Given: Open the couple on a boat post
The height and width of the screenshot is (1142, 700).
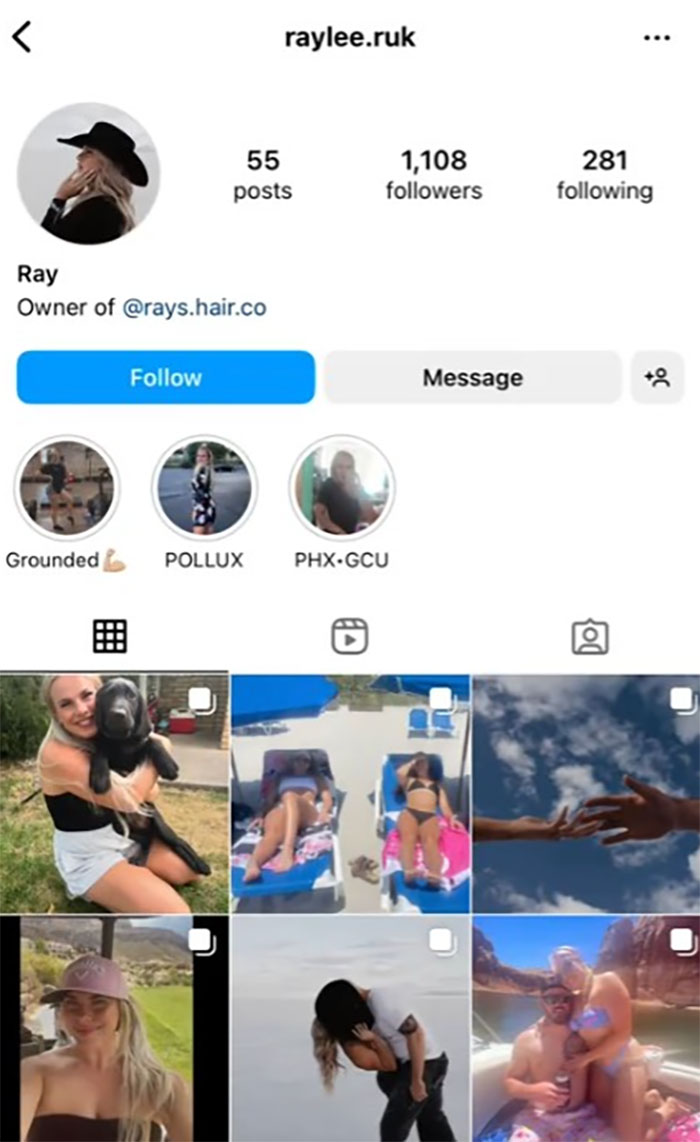Looking at the screenshot, I should tap(587, 1030).
